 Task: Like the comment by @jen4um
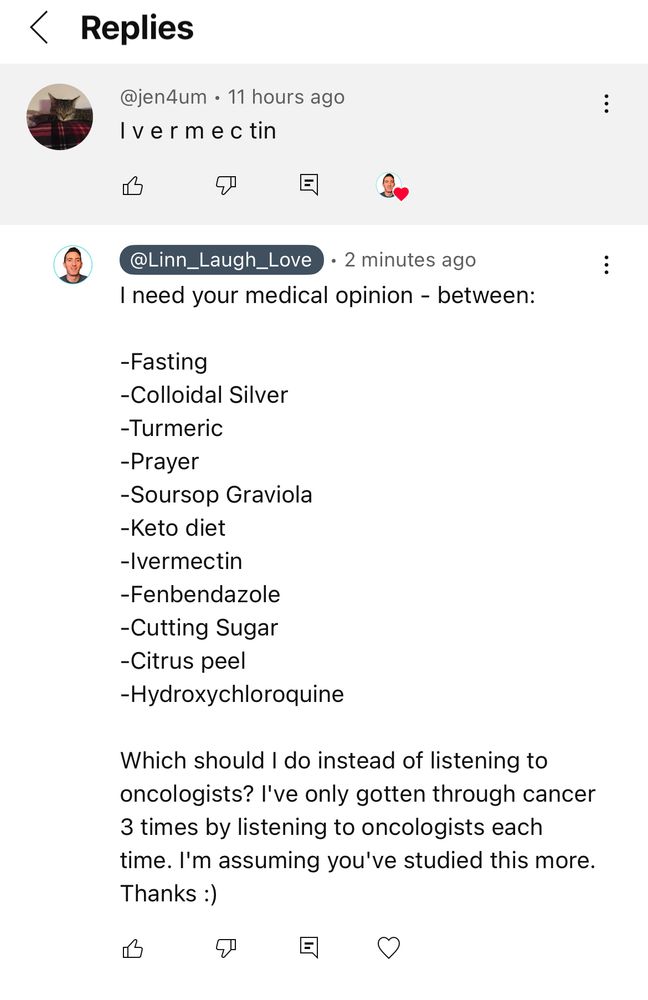[x=132, y=185]
